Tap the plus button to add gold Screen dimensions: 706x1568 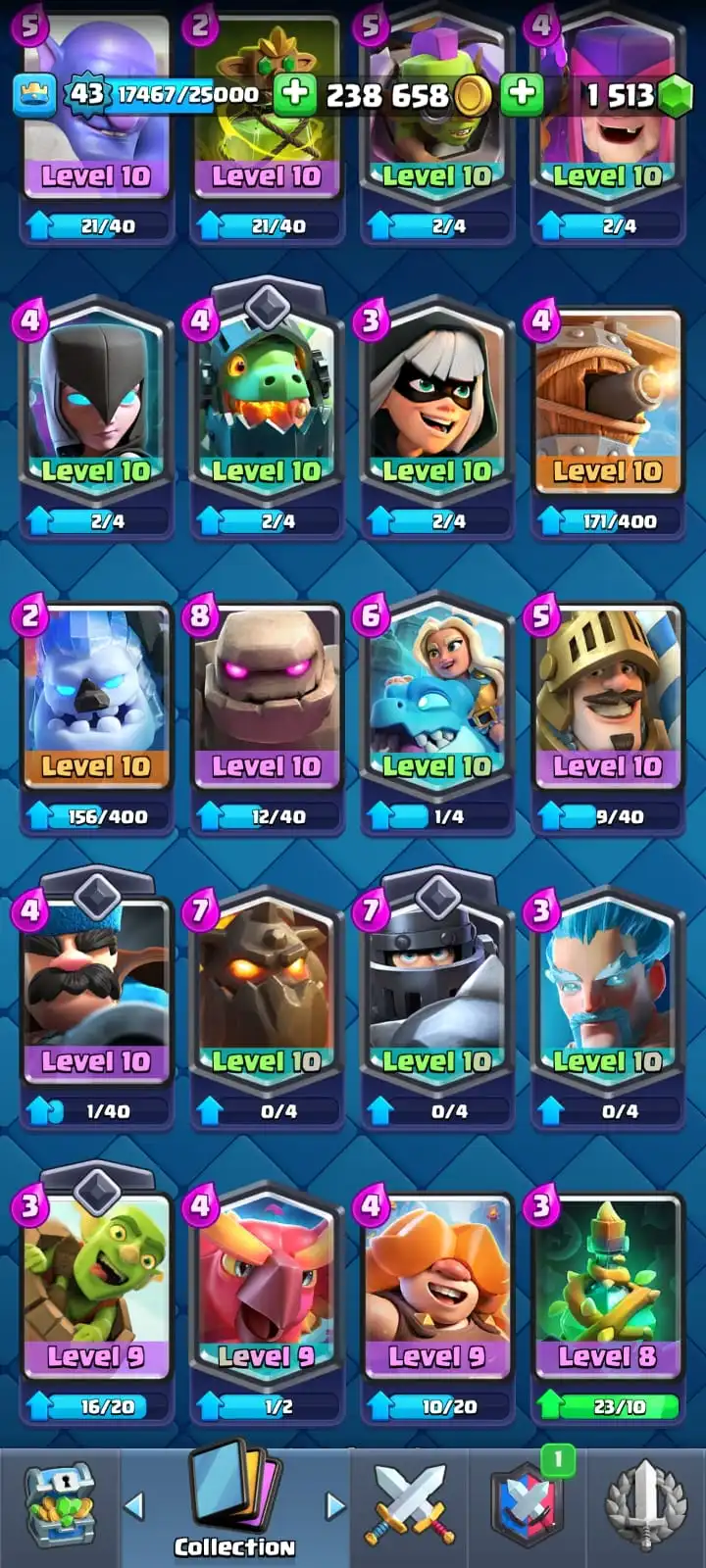click(x=293, y=94)
